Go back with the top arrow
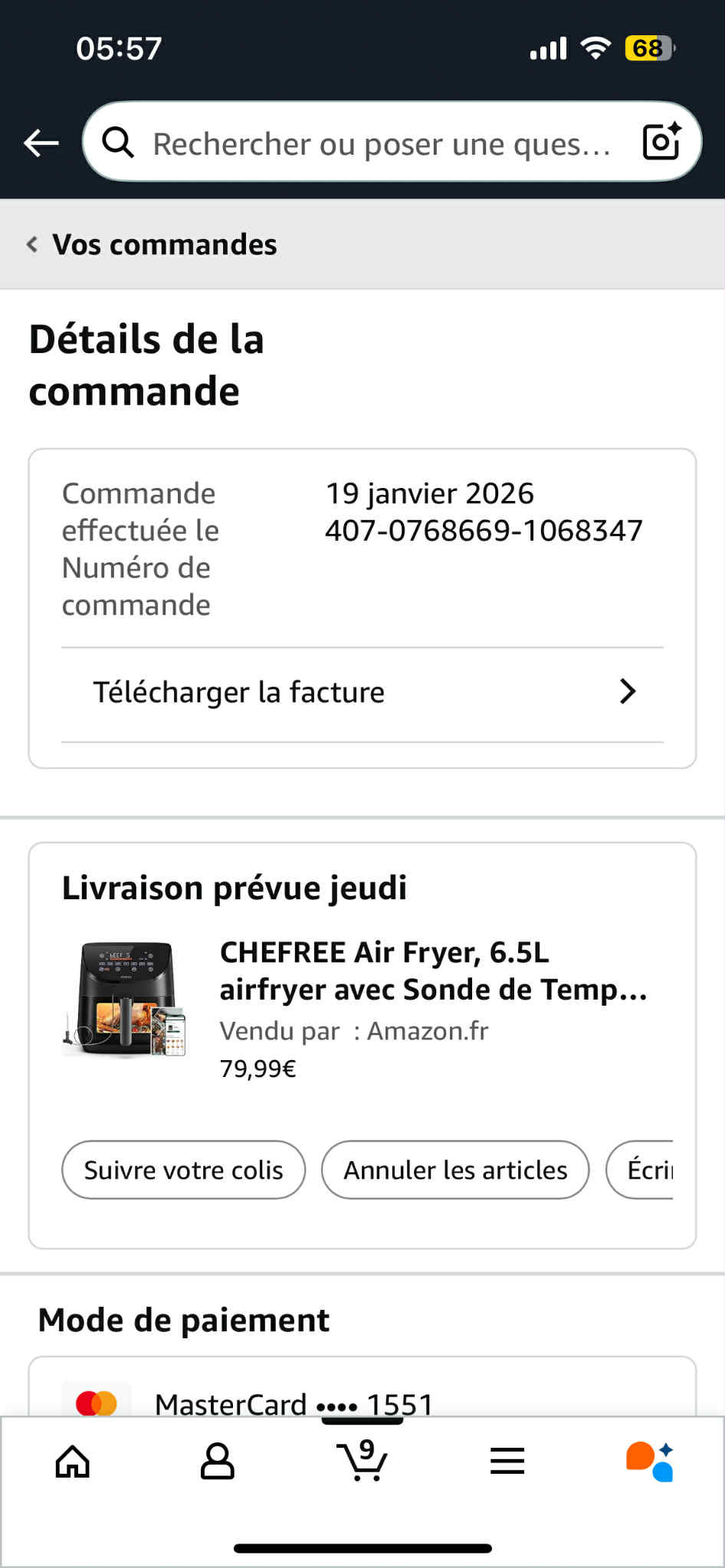The height and width of the screenshot is (1568, 725). coord(41,142)
